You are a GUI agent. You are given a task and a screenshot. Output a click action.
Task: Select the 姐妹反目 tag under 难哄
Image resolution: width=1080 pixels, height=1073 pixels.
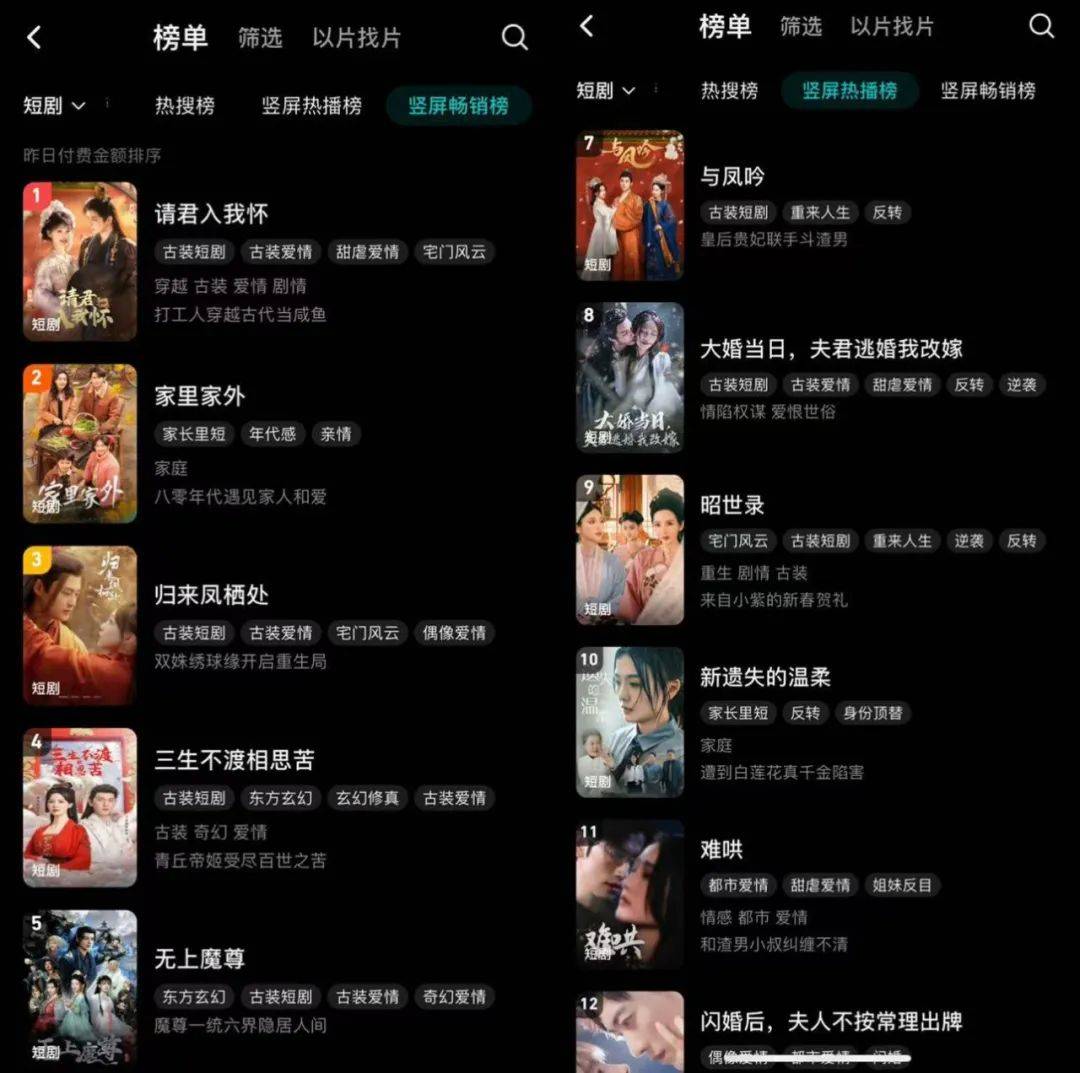click(904, 885)
